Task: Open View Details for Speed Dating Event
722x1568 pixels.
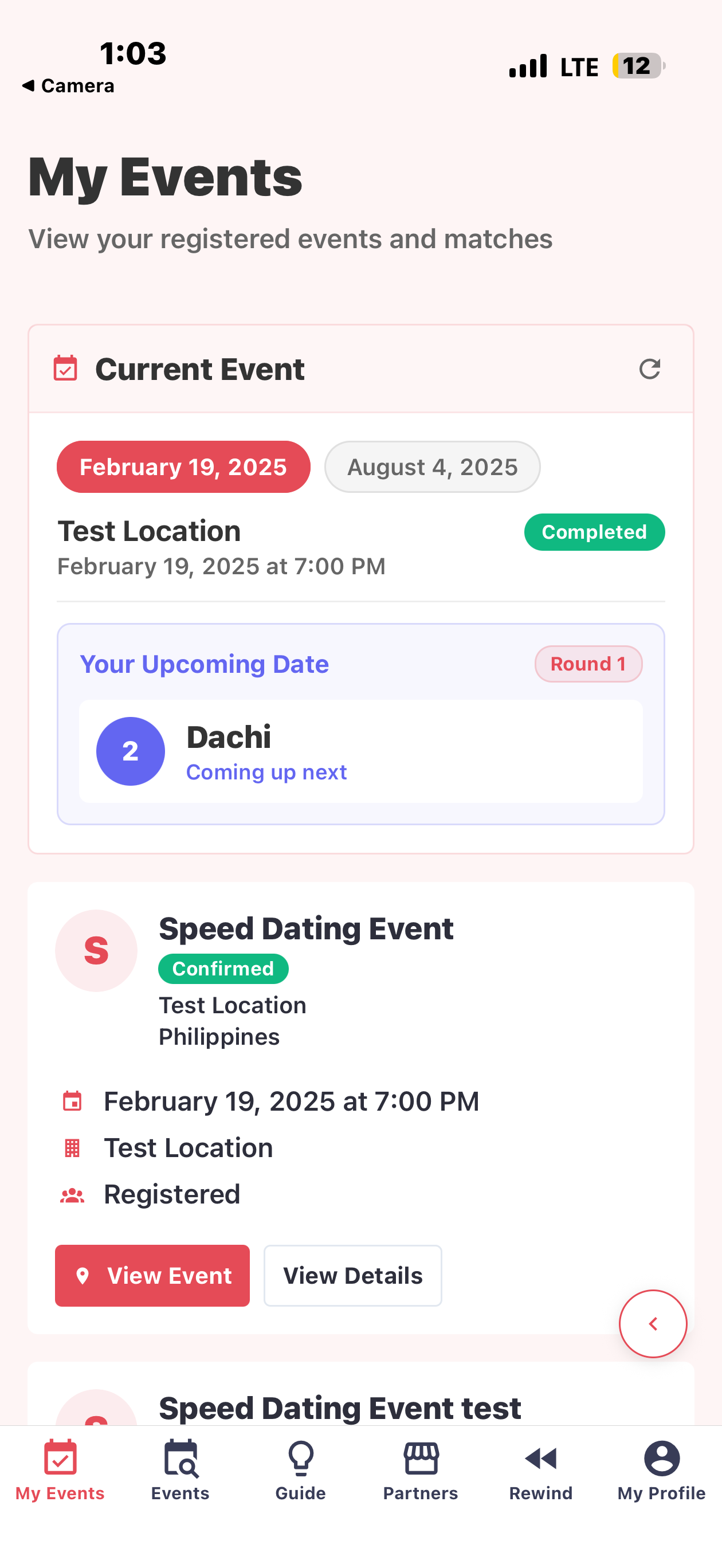Action: point(352,1275)
